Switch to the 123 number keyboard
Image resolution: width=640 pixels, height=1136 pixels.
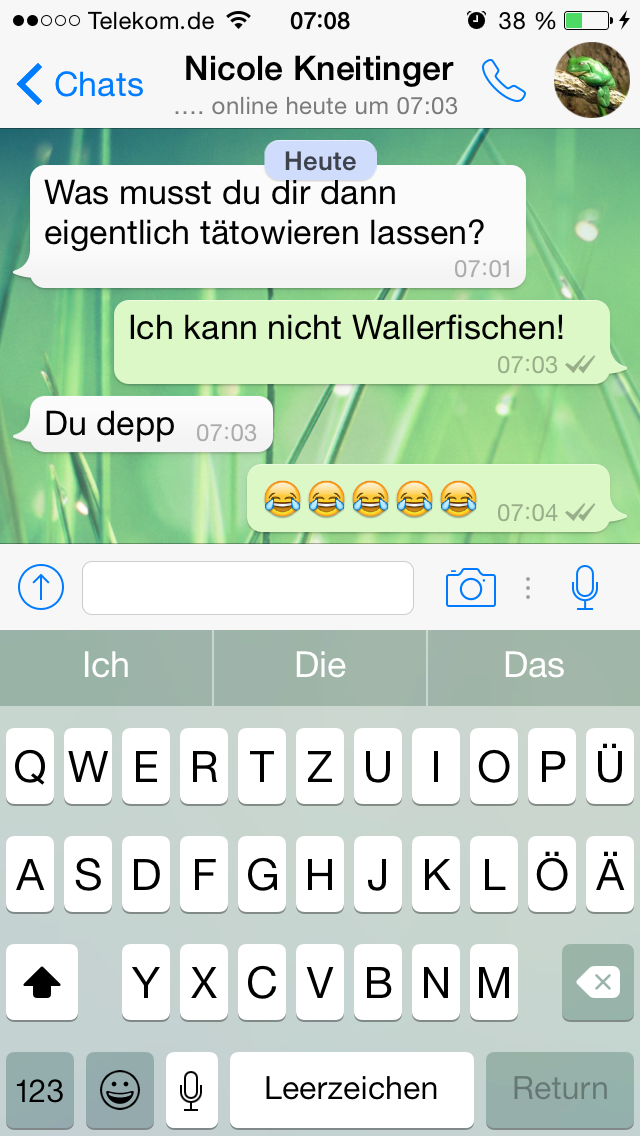click(x=40, y=1089)
